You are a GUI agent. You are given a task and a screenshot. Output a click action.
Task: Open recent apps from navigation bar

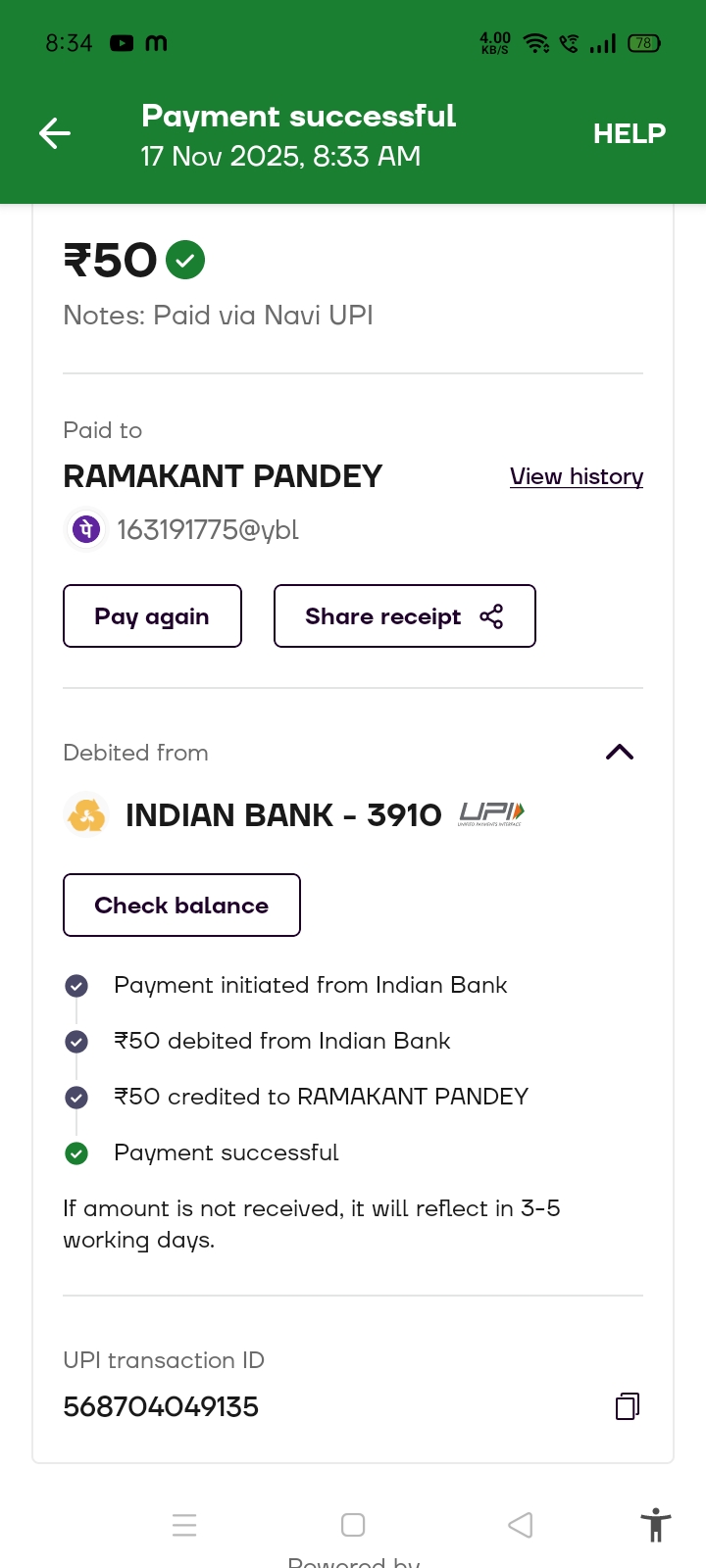[184, 1525]
